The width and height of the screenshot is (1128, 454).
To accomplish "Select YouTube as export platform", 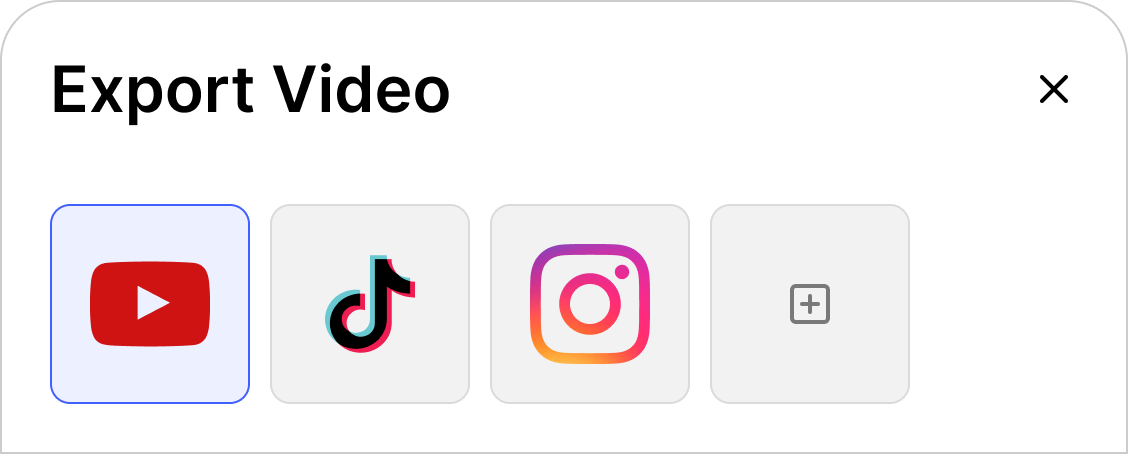I will click(x=150, y=304).
